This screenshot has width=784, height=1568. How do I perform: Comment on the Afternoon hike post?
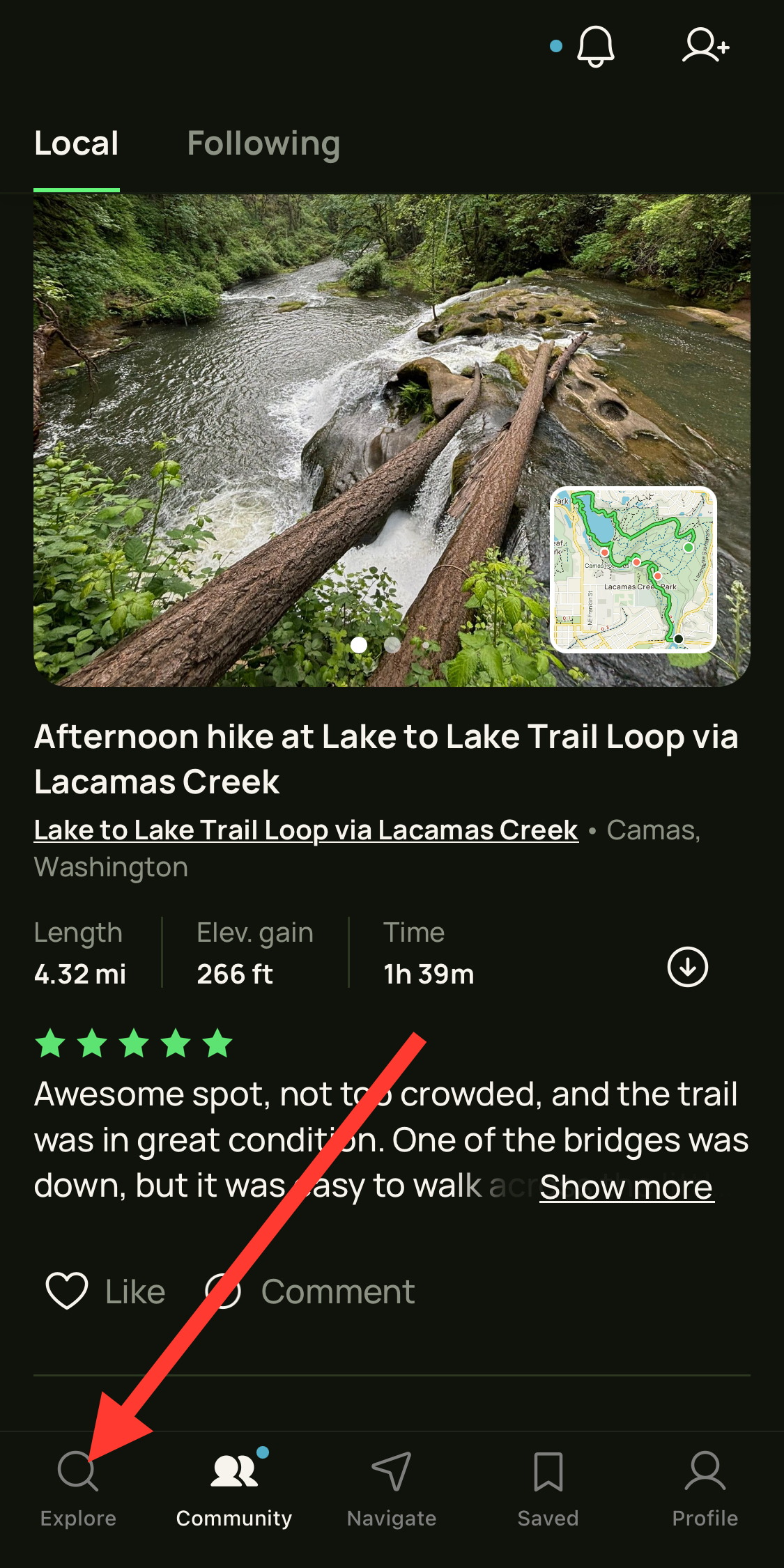(x=311, y=1291)
